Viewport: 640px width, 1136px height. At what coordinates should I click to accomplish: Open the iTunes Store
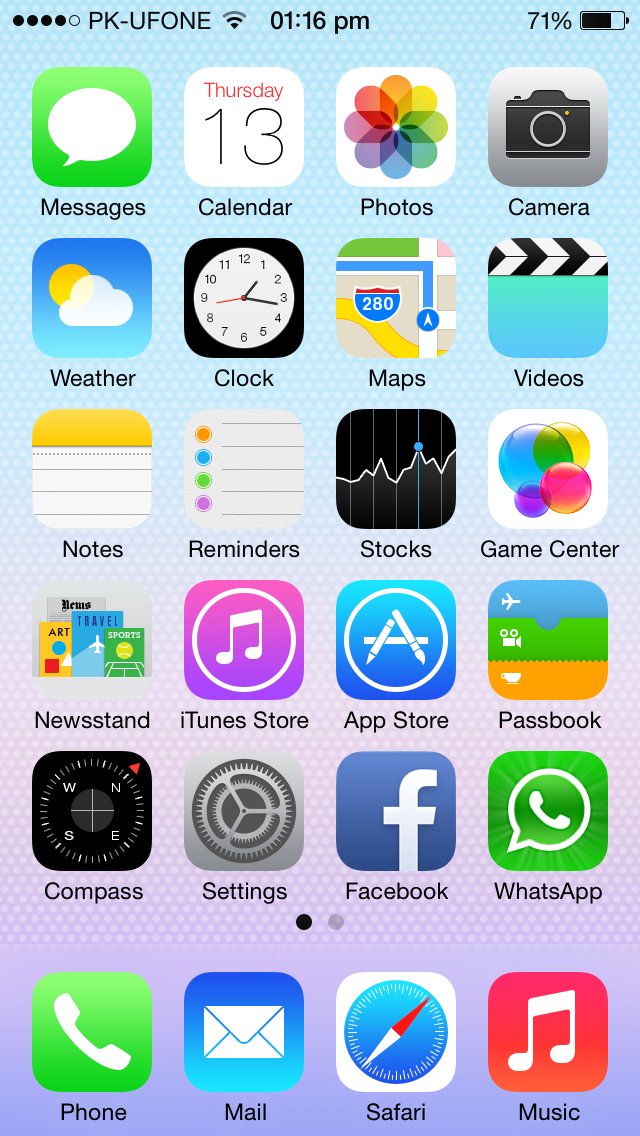[x=244, y=640]
